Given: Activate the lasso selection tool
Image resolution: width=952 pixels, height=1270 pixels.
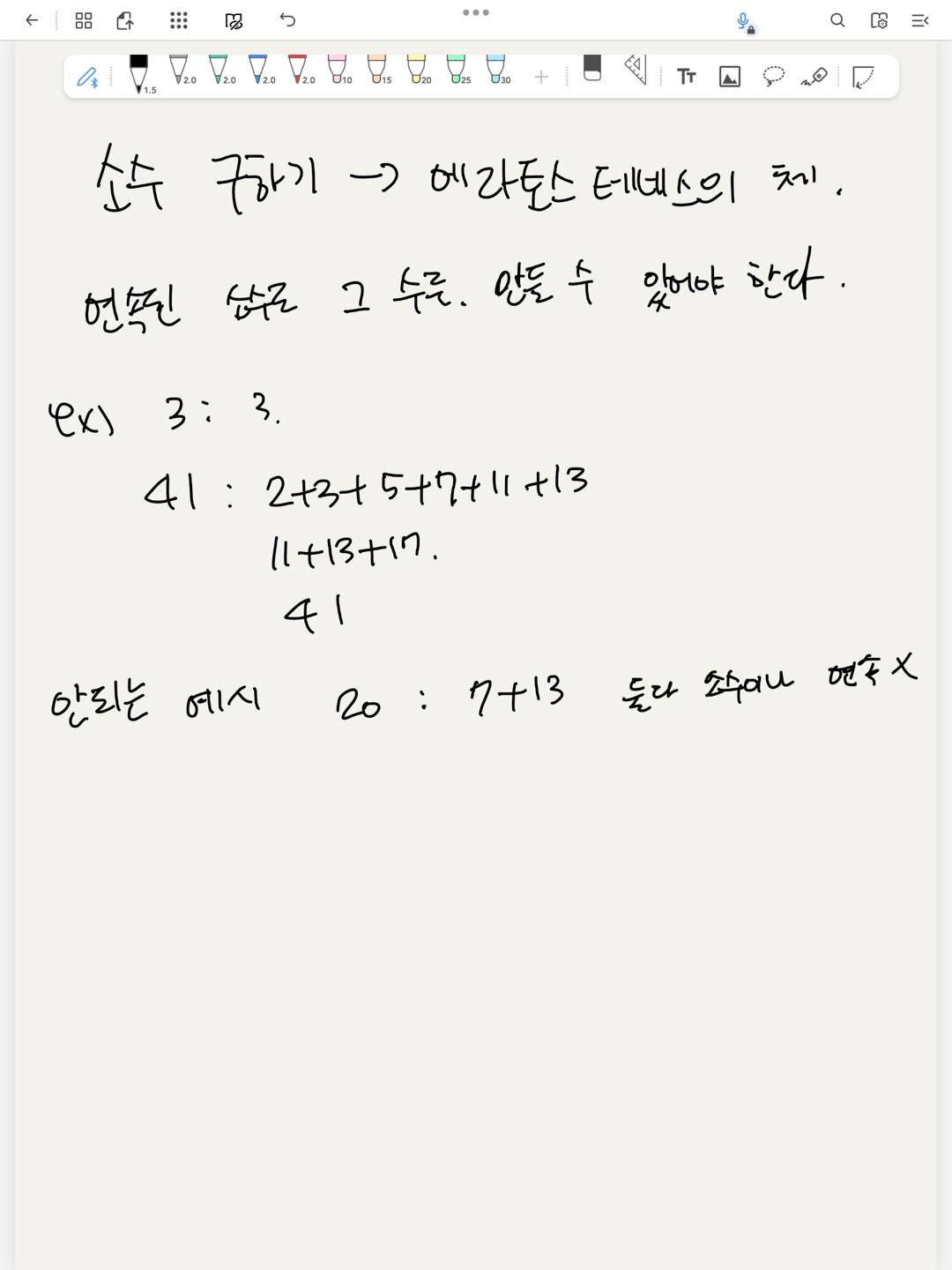Looking at the screenshot, I should coord(773,77).
